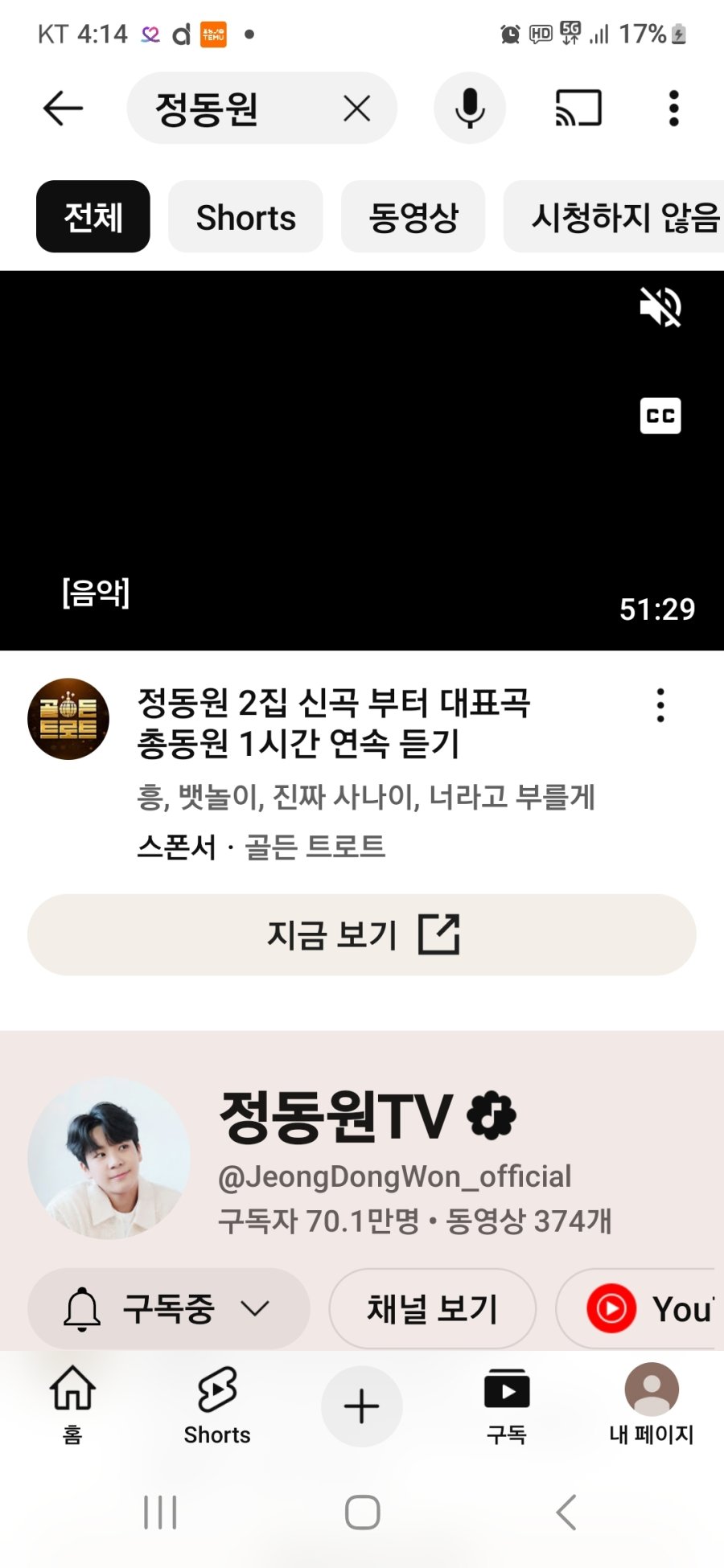Tap 채널 보기 for 정동원TV
This screenshot has height=1568, width=724.
click(x=432, y=1309)
